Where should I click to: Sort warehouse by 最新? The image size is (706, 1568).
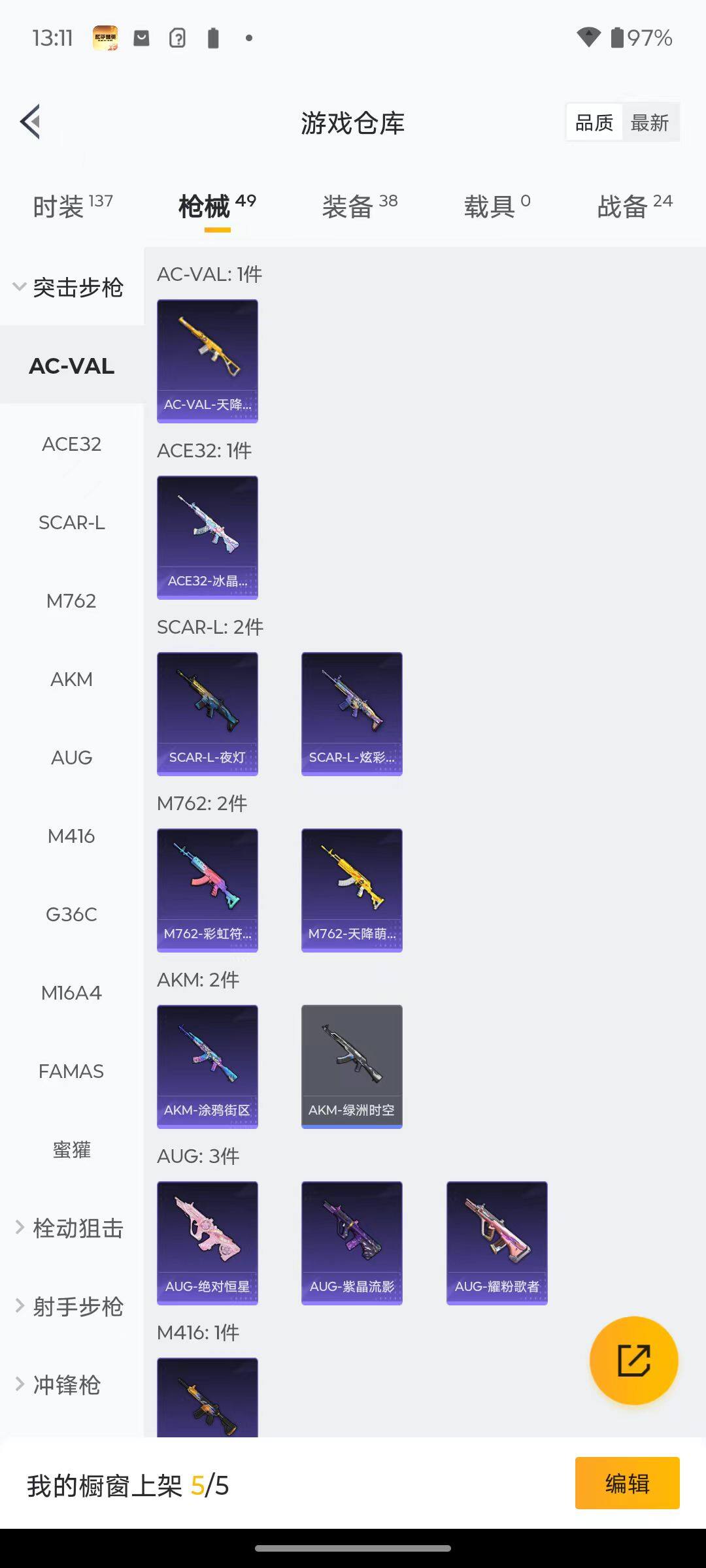coord(649,123)
